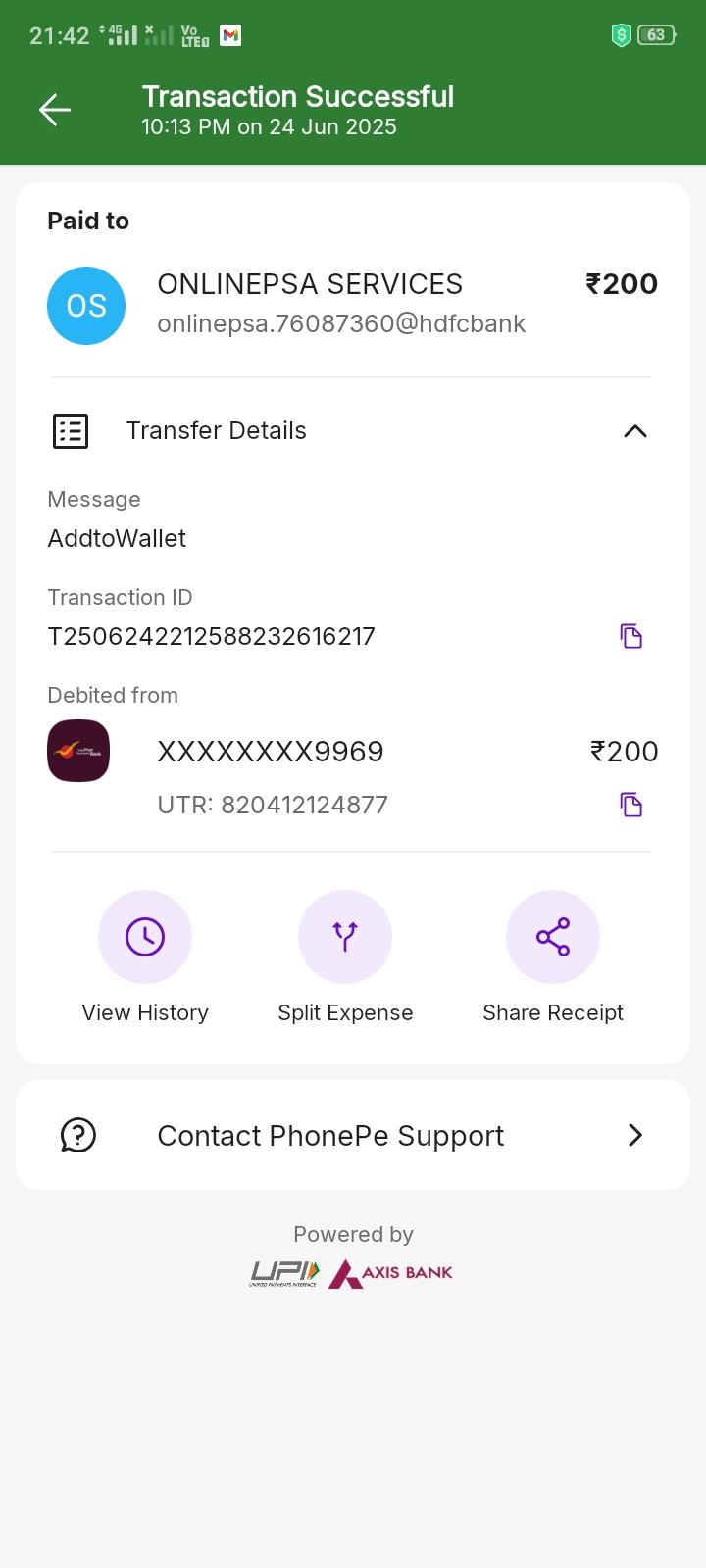Tap Split Expense button
This screenshot has width=706, height=1568.
(x=345, y=937)
